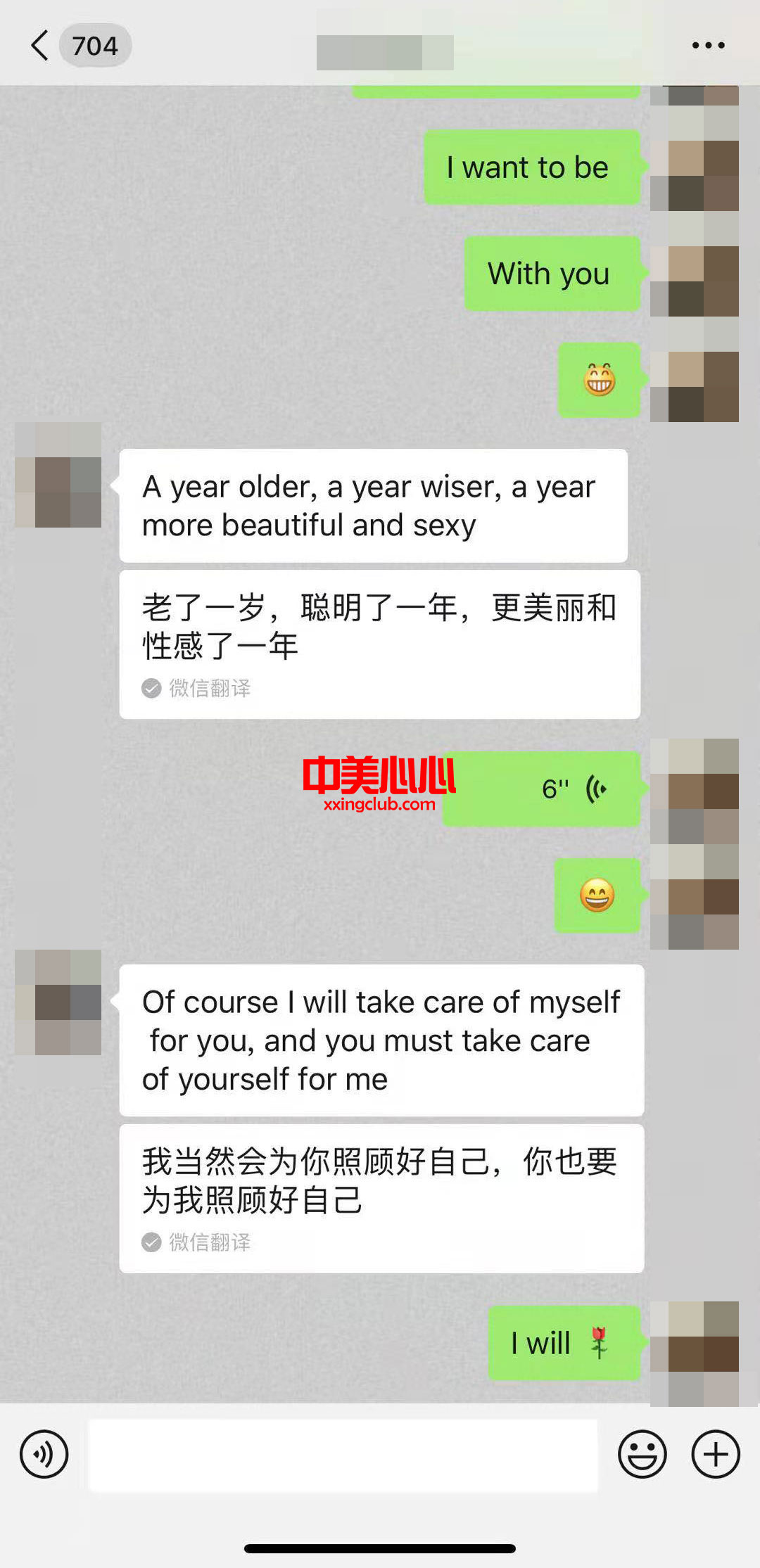Play the 6-second voice message
This screenshot has height=1568, width=760.
[x=542, y=789]
